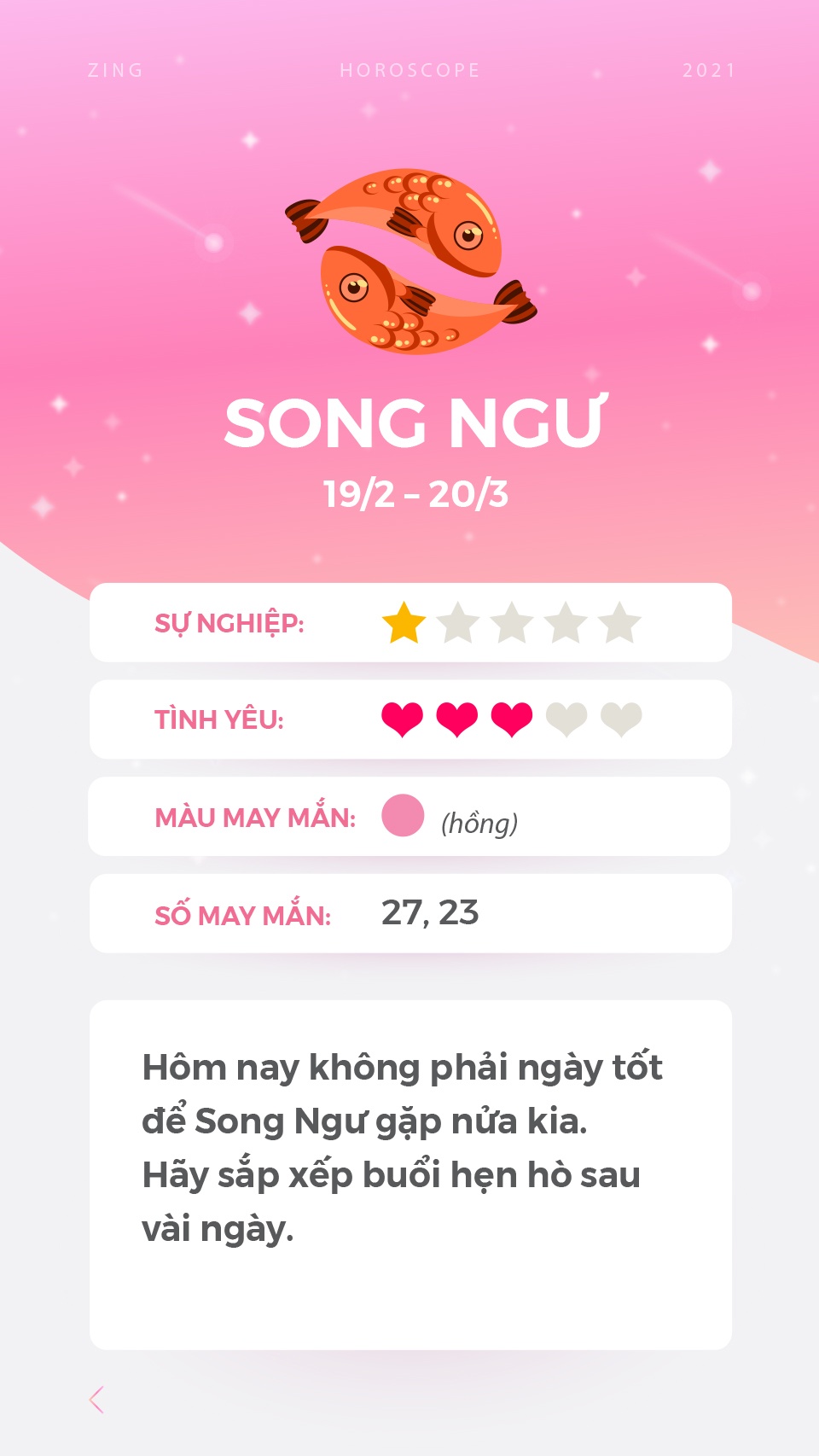This screenshot has width=819, height=1456.
Task: Click the fourth gray heart in love row
Action: pyautogui.click(x=565, y=719)
